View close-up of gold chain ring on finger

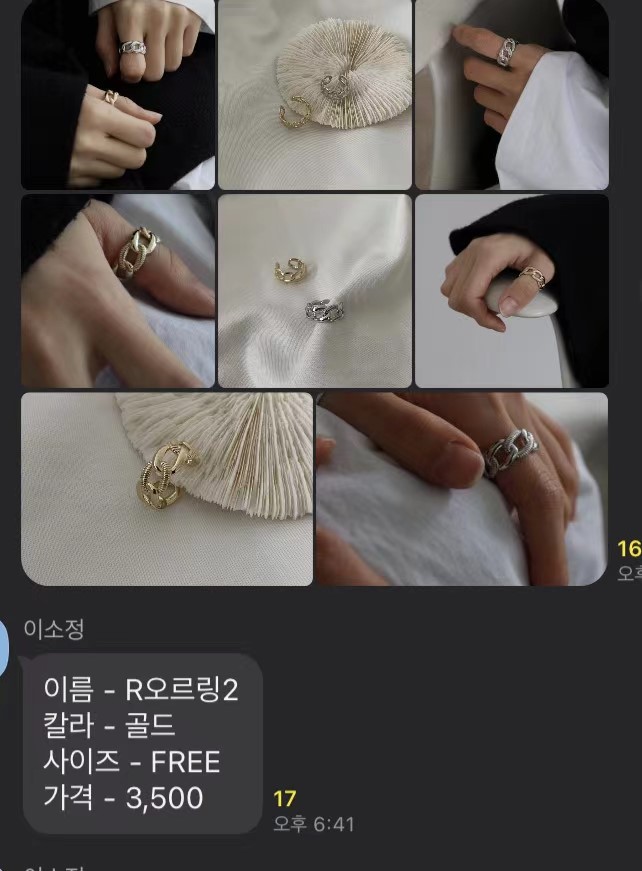[118, 290]
